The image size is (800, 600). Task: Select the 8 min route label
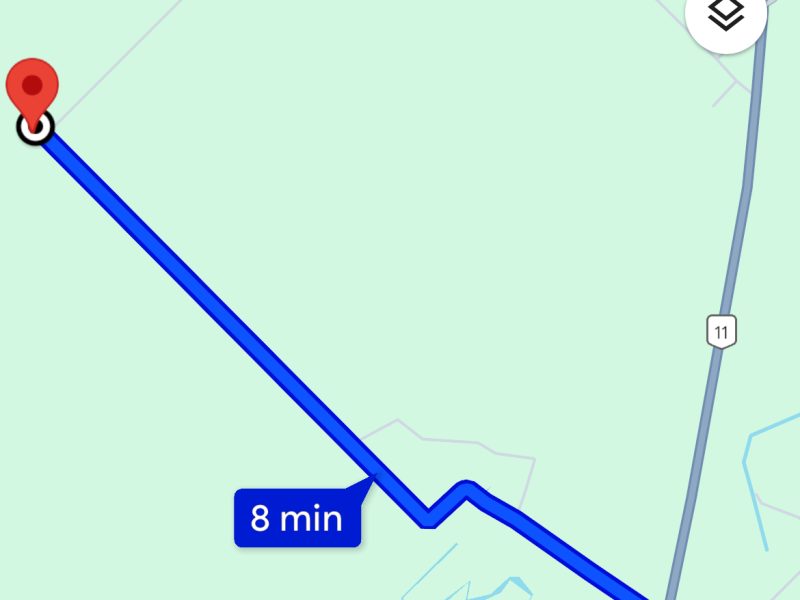297,518
